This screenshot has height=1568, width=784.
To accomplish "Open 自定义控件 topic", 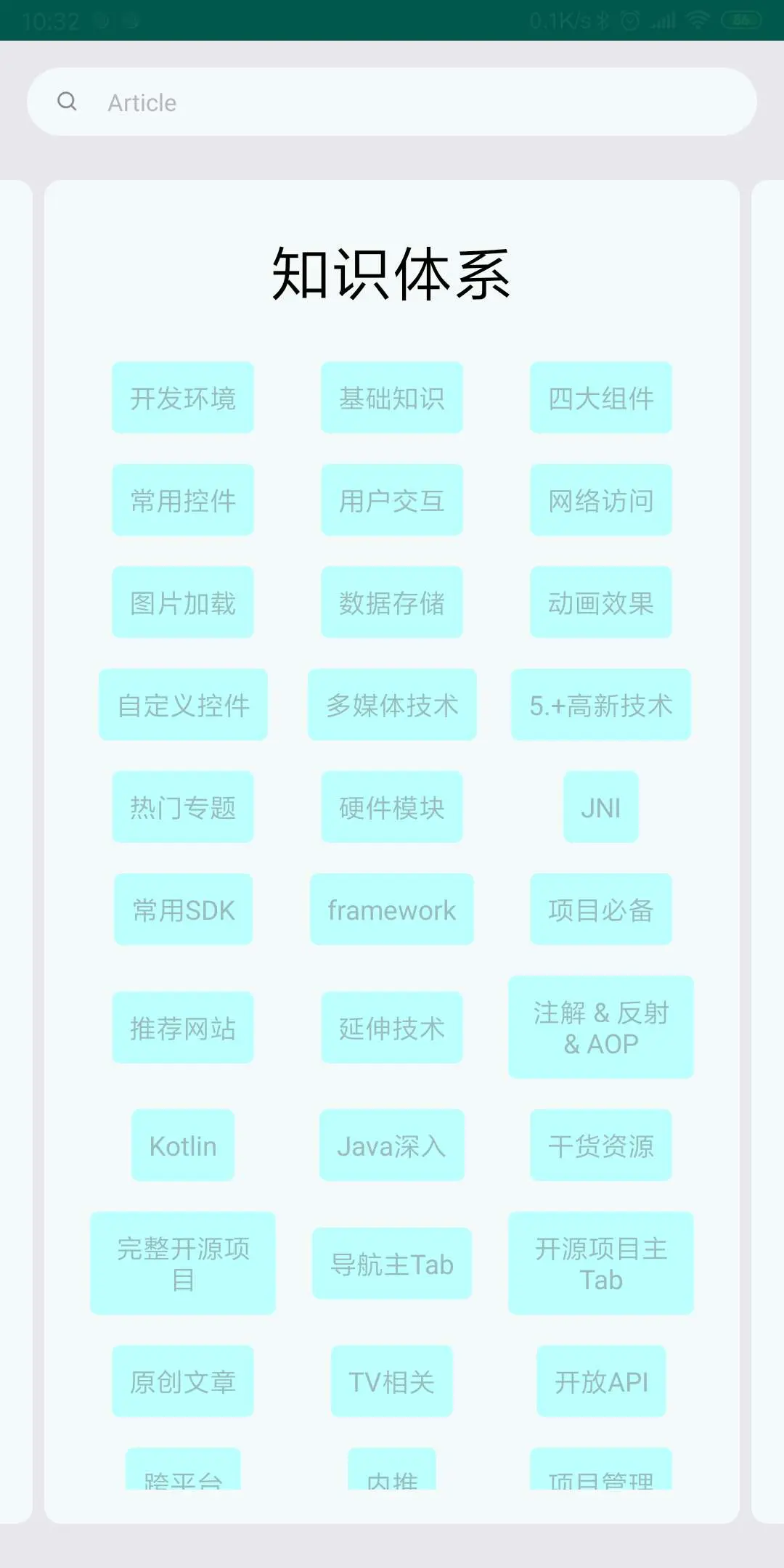I will pyautogui.click(x=183, y=705).
